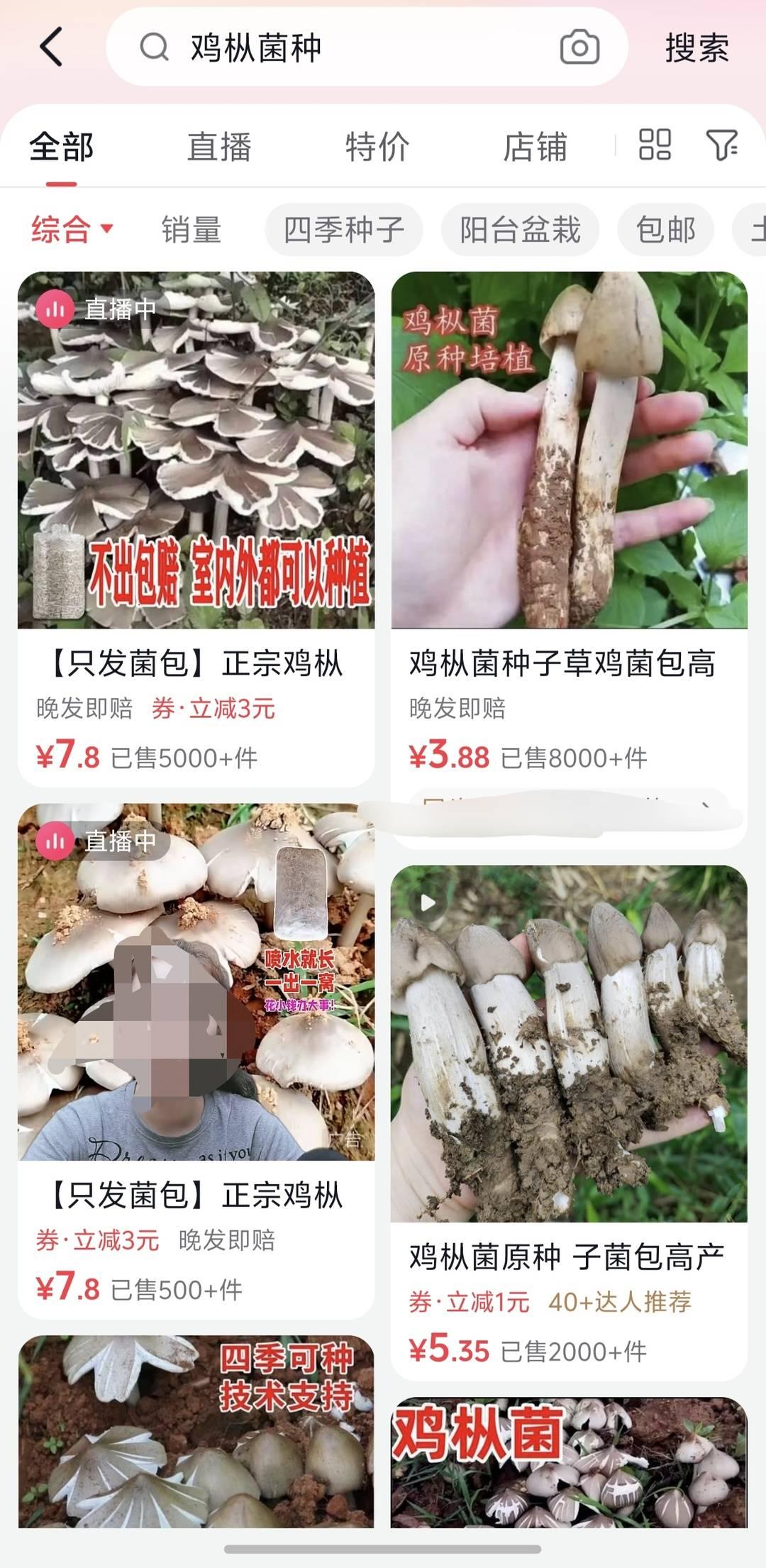Switch to the 直播 tab
Image resolution: width=766 pixels, height=1568 pixels.
click(218, 147)
